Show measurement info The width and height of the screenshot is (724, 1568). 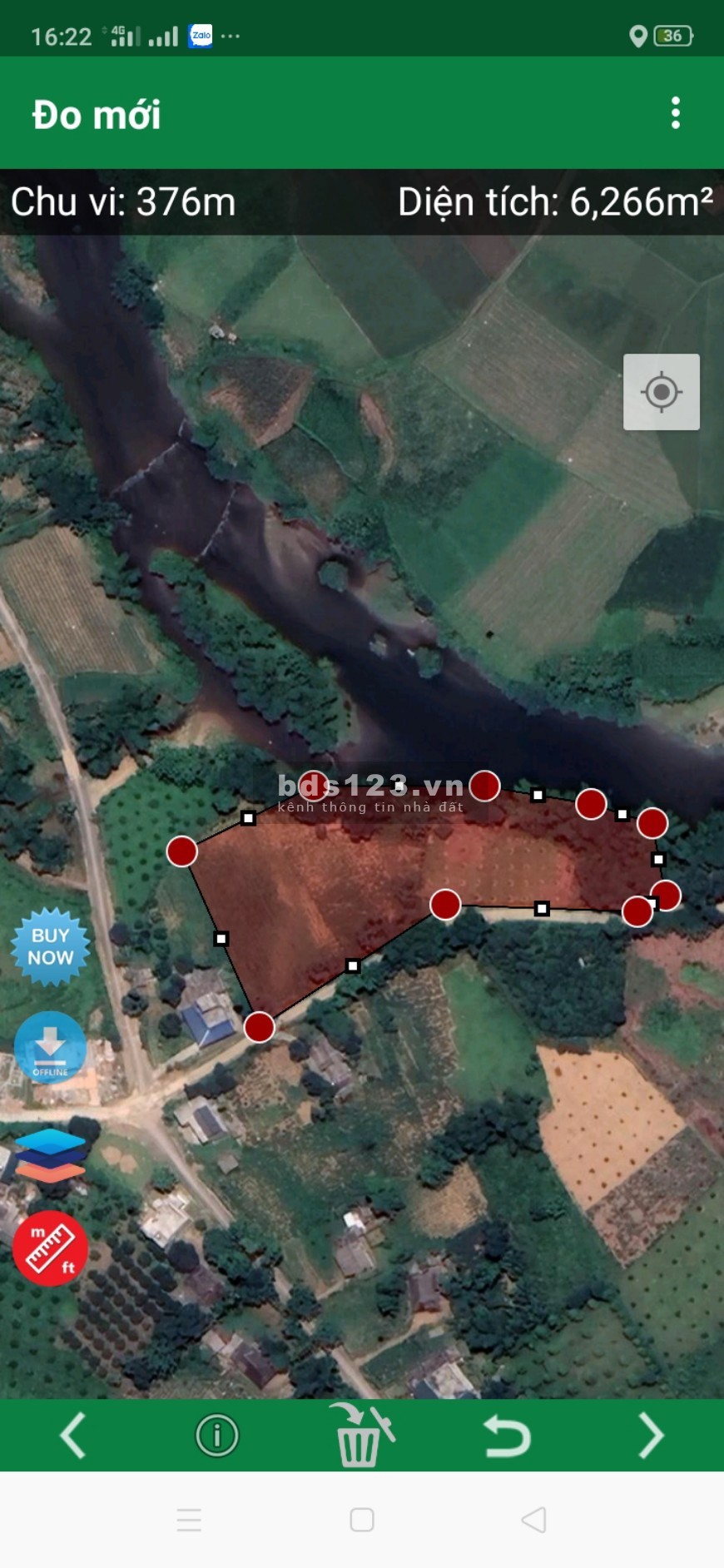tap(216, 1436)
